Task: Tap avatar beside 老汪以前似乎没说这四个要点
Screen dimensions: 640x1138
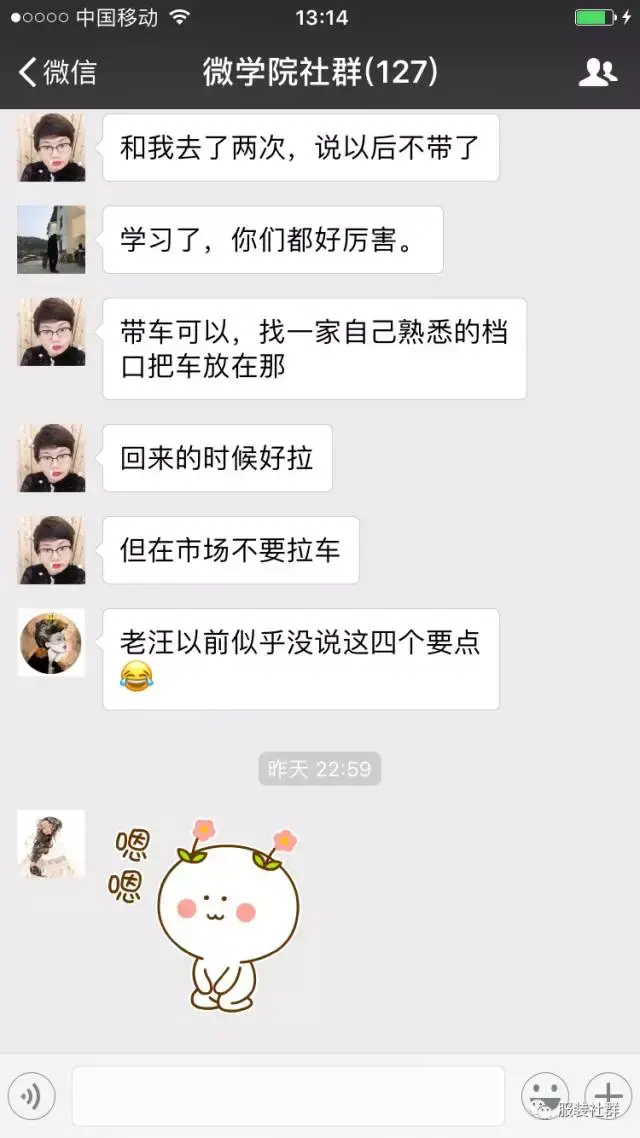Action: (52, 642)
